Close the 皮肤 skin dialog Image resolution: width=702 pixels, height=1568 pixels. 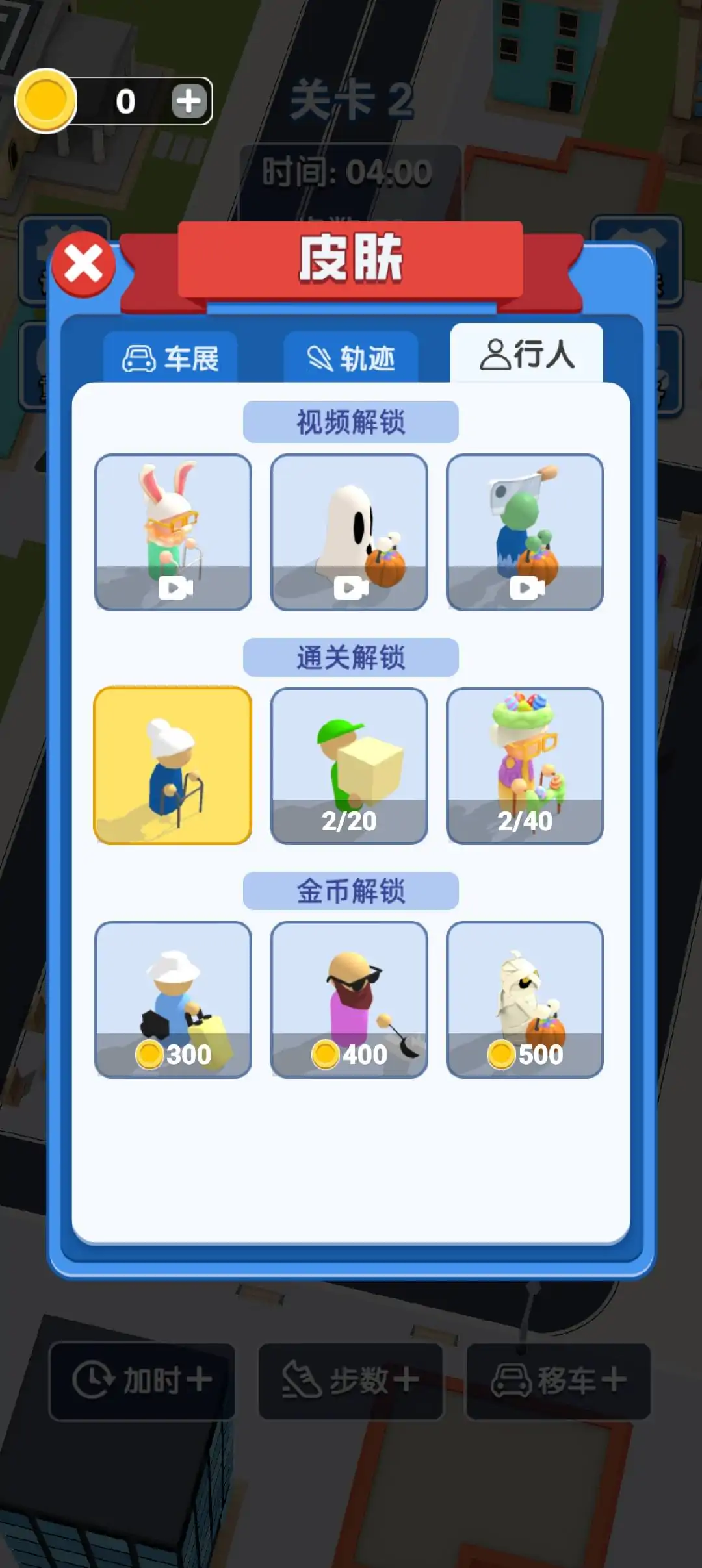pyautogui.click(x=83, y=264)
